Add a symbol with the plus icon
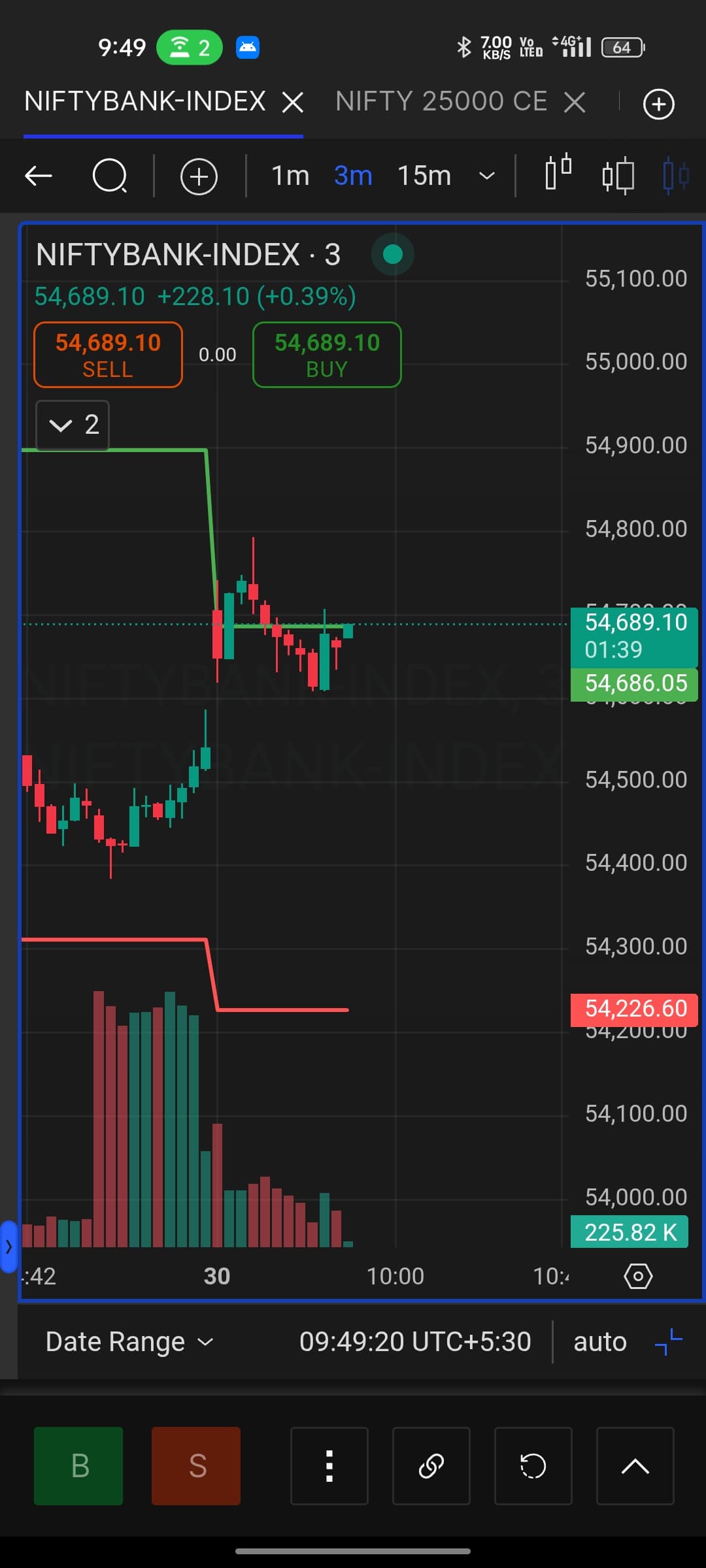 [199, 176]
